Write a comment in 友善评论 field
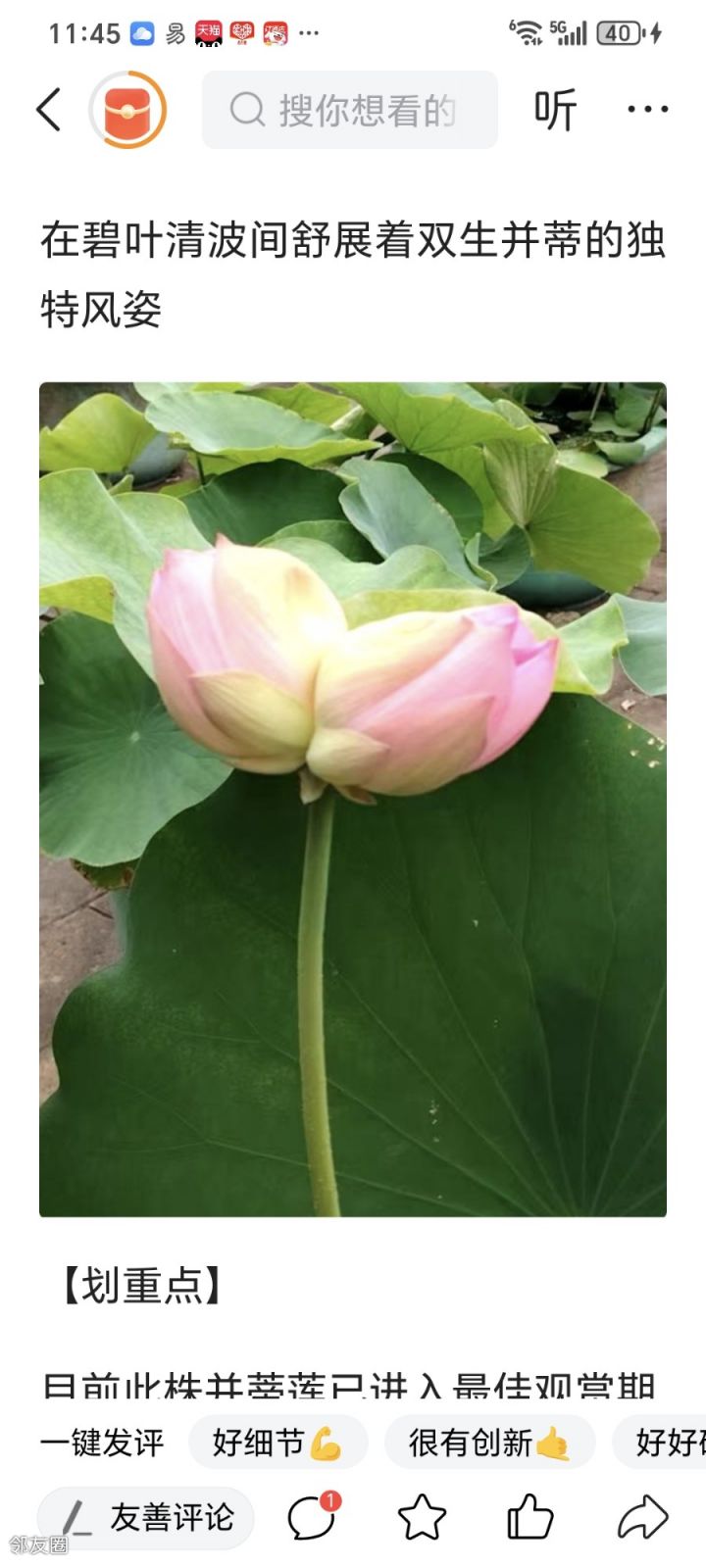Viewport: 706px width, 1568px height. click(x=147, y=1517)
